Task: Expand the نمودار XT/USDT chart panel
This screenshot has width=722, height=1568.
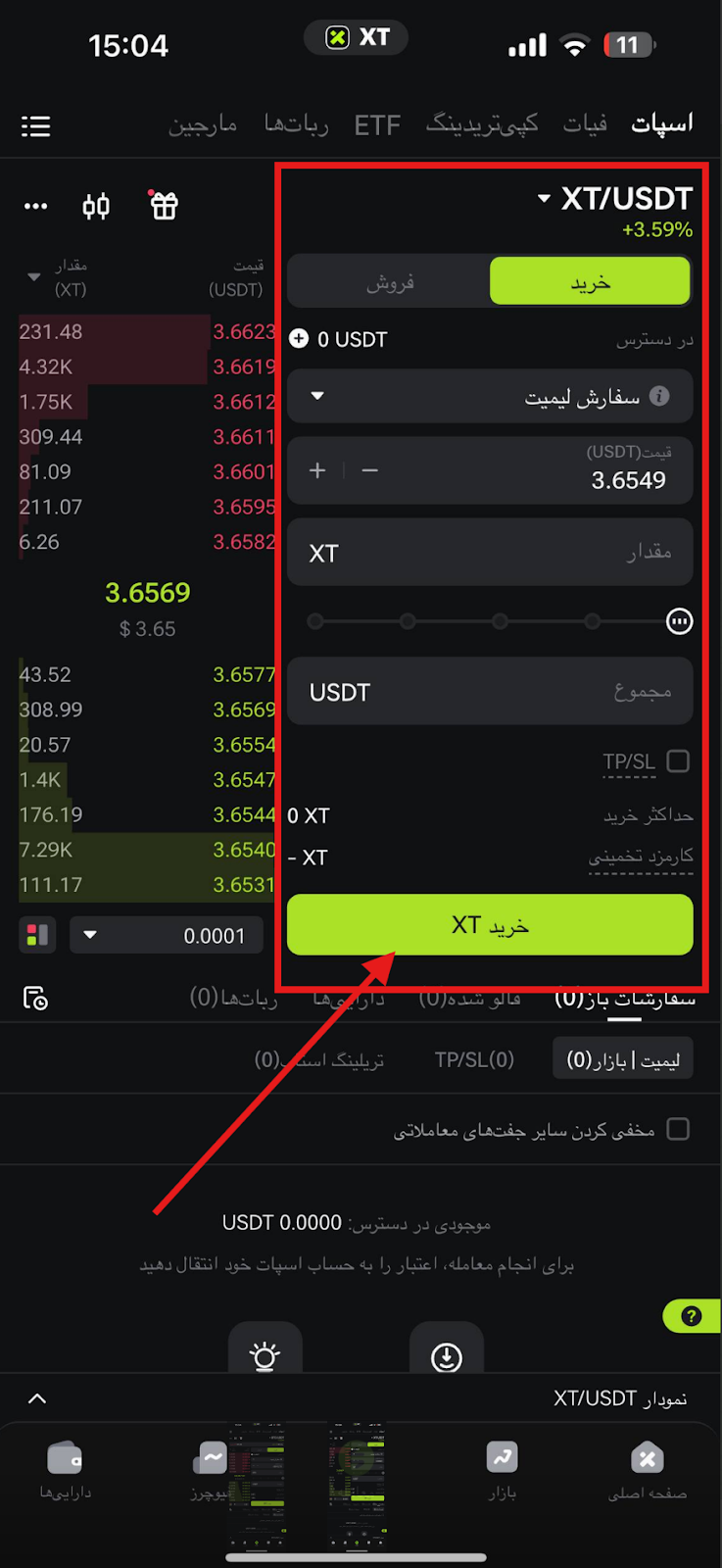Action: coord(37,1398)
